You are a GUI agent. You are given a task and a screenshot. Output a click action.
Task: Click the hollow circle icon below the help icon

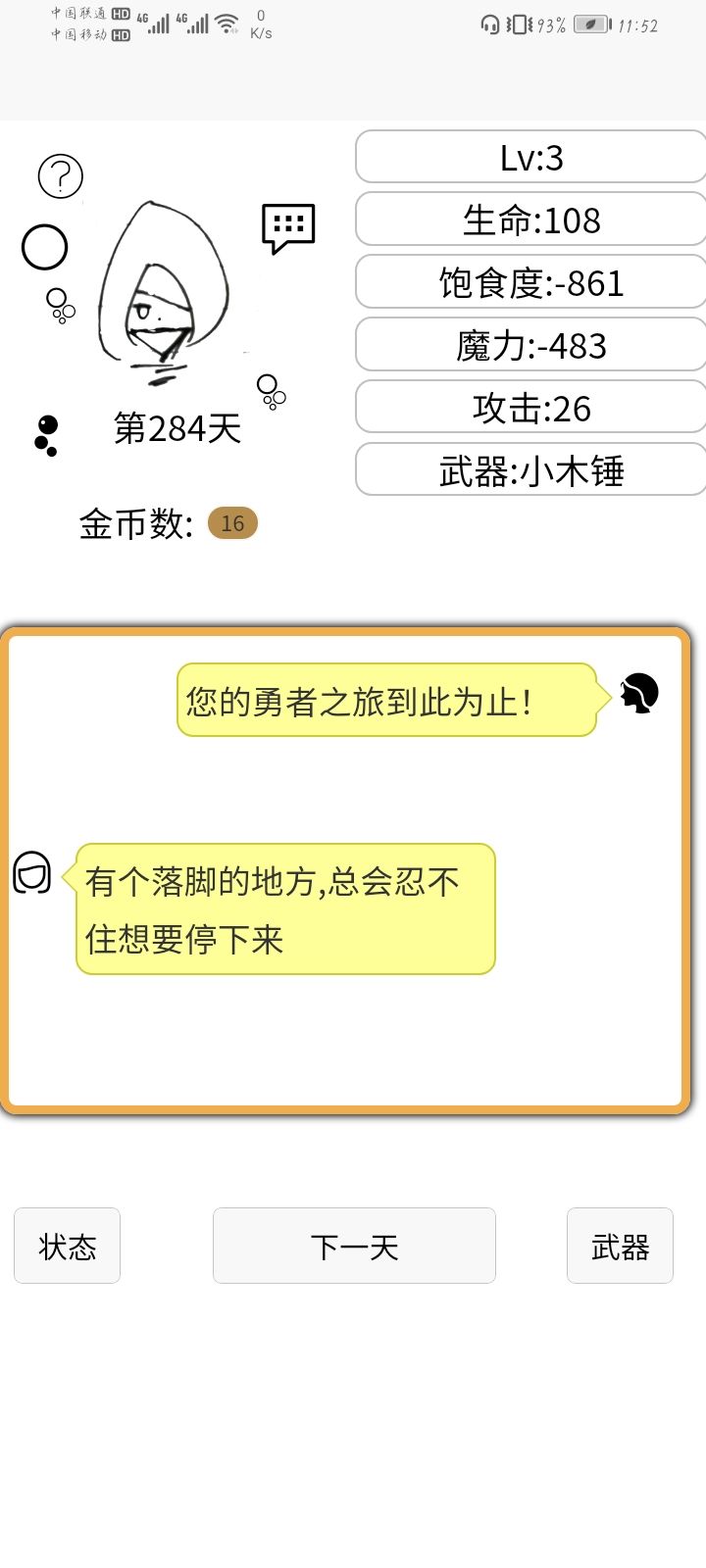point(43,247)
